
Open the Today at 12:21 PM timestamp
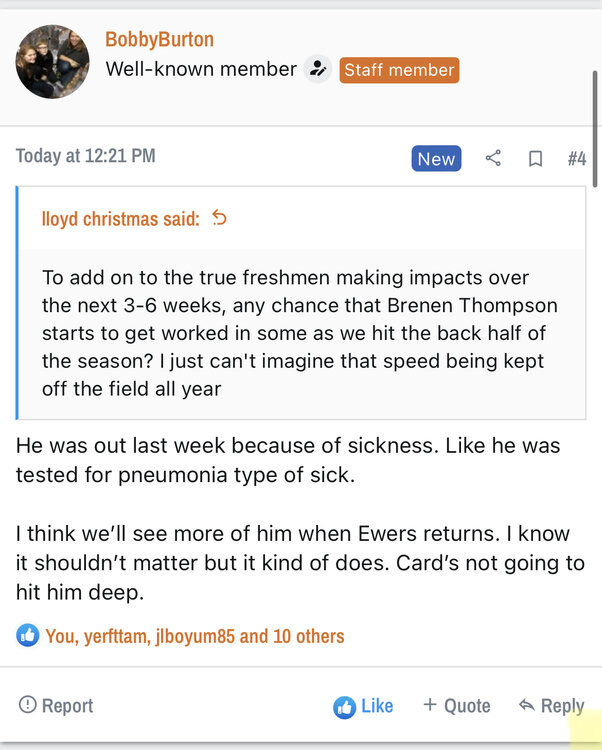(86, 156)
